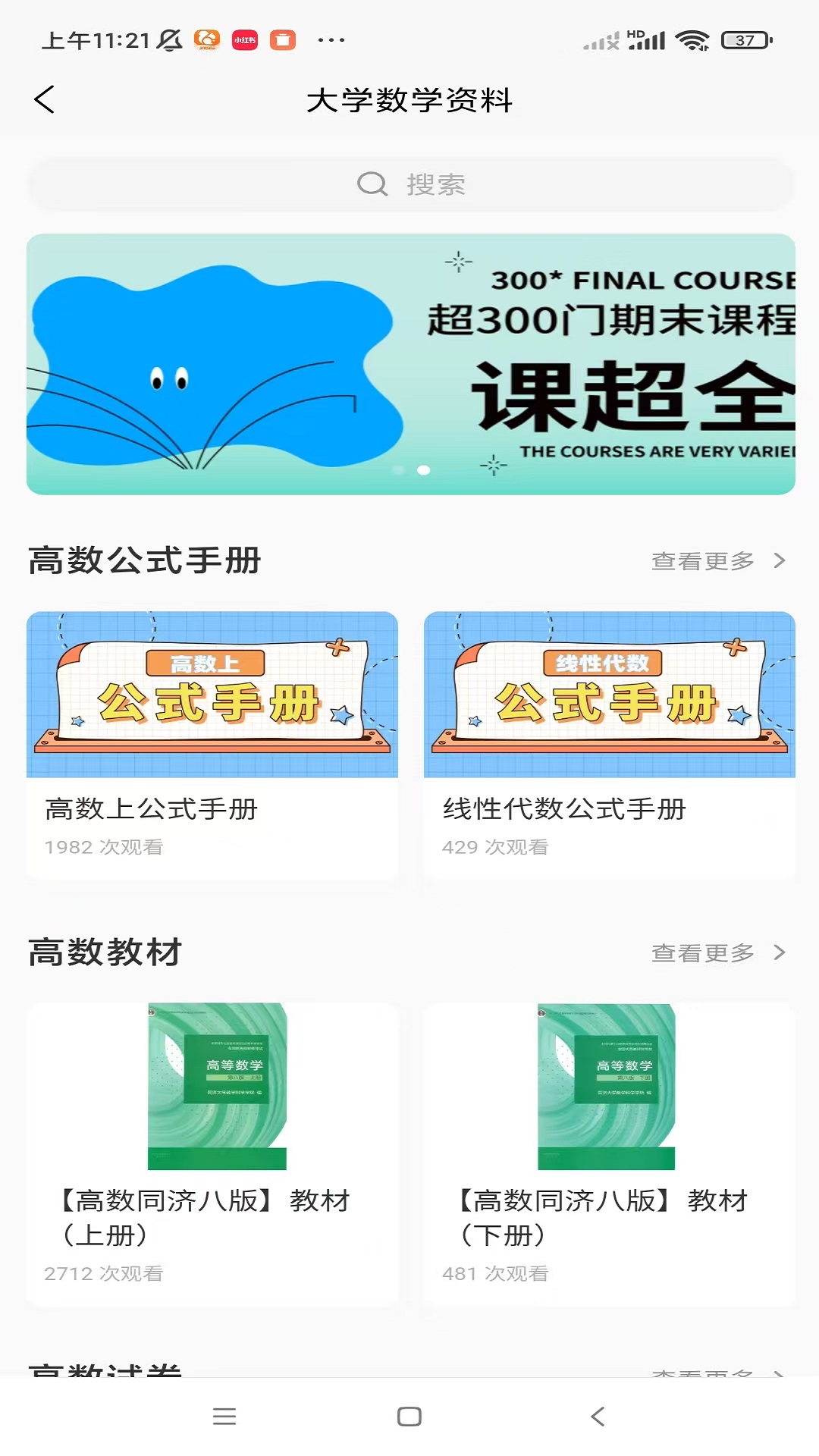The width and height of the screenshot is (819, 1456).
Task: Tap the system home button
Action: point(409,1417)
